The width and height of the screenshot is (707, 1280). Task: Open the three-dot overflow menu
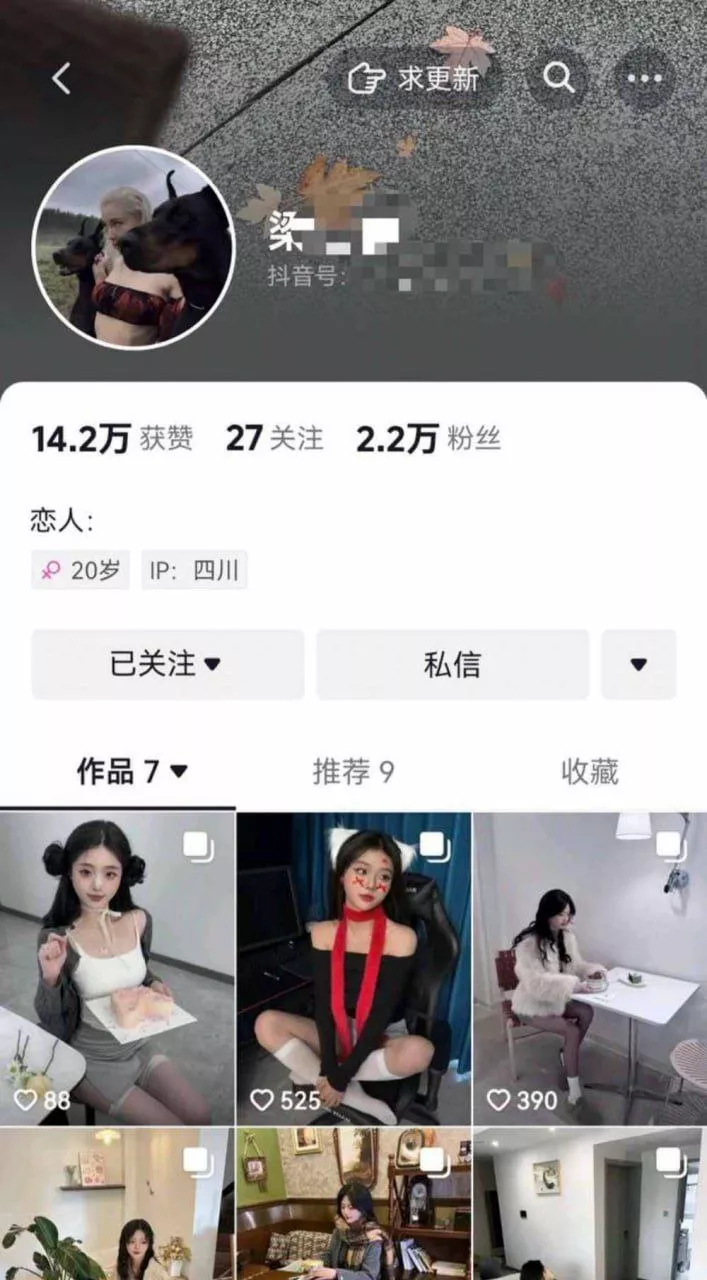click(x=645, y=78)
